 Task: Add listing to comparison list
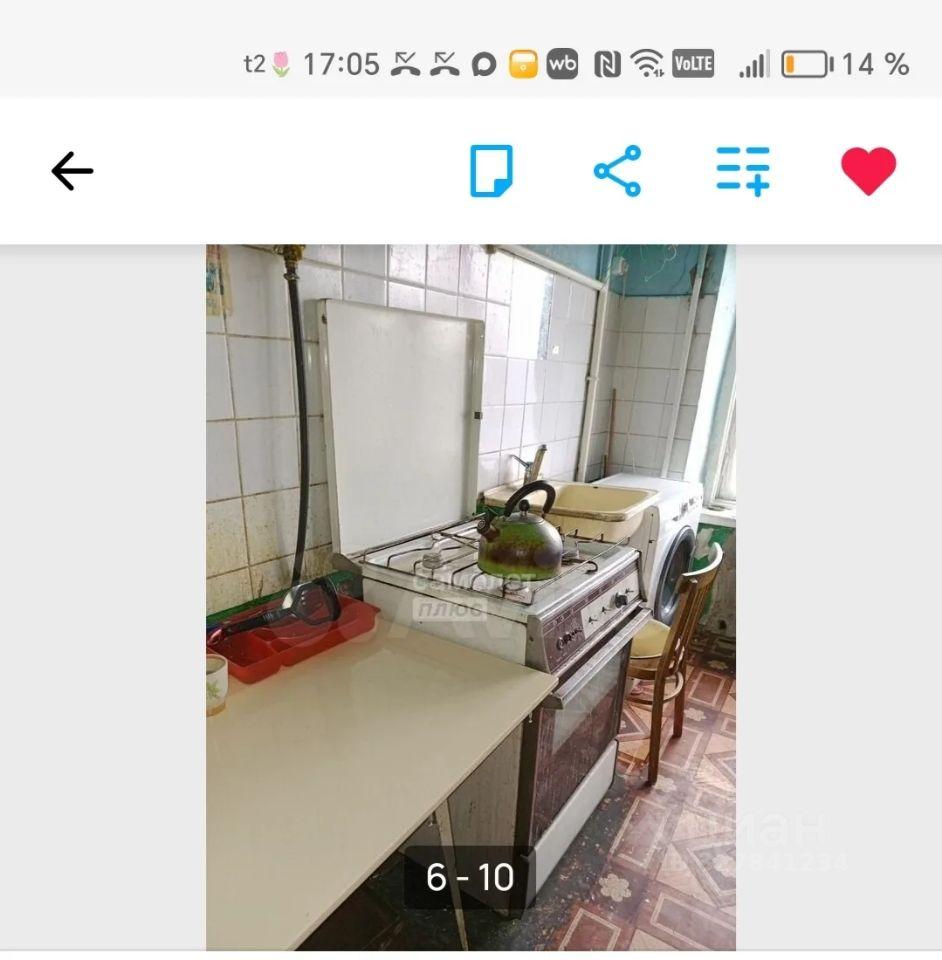point(743,171)
